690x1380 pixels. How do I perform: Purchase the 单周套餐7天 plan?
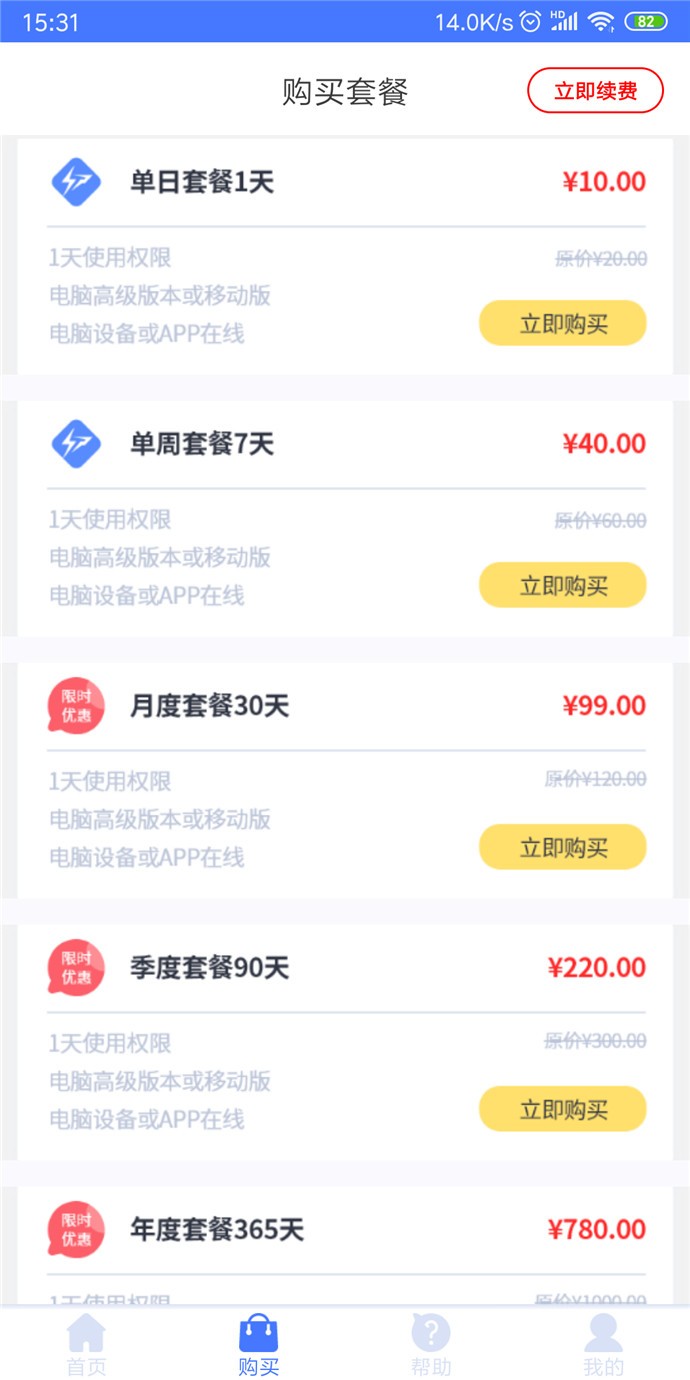point(563,586)
